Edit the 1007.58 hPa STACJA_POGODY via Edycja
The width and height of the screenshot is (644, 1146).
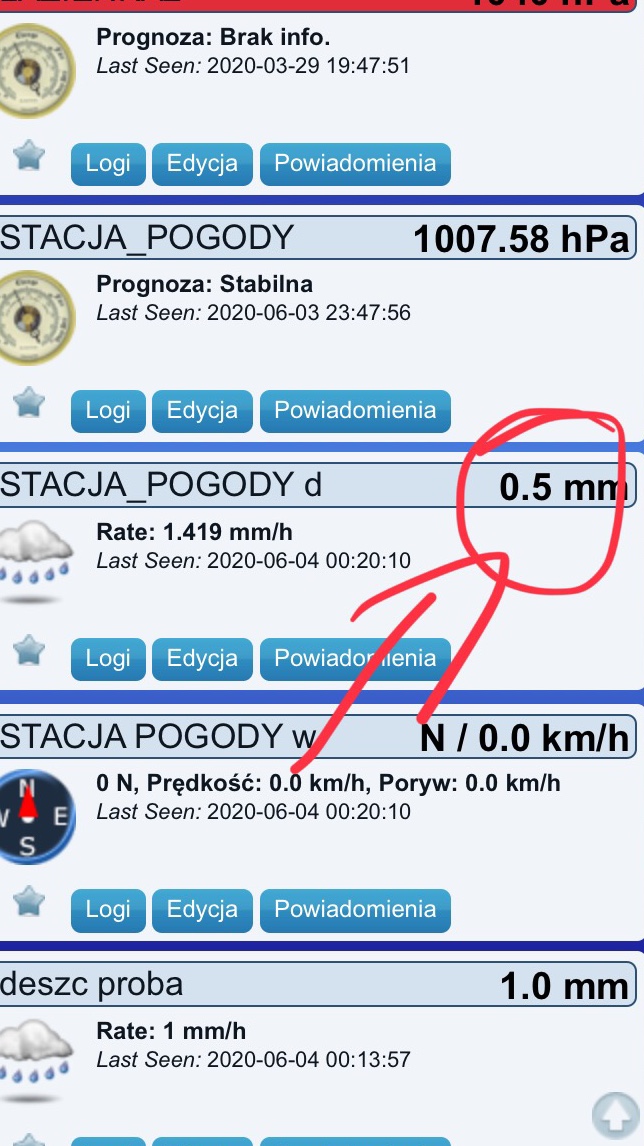point(202,411)
